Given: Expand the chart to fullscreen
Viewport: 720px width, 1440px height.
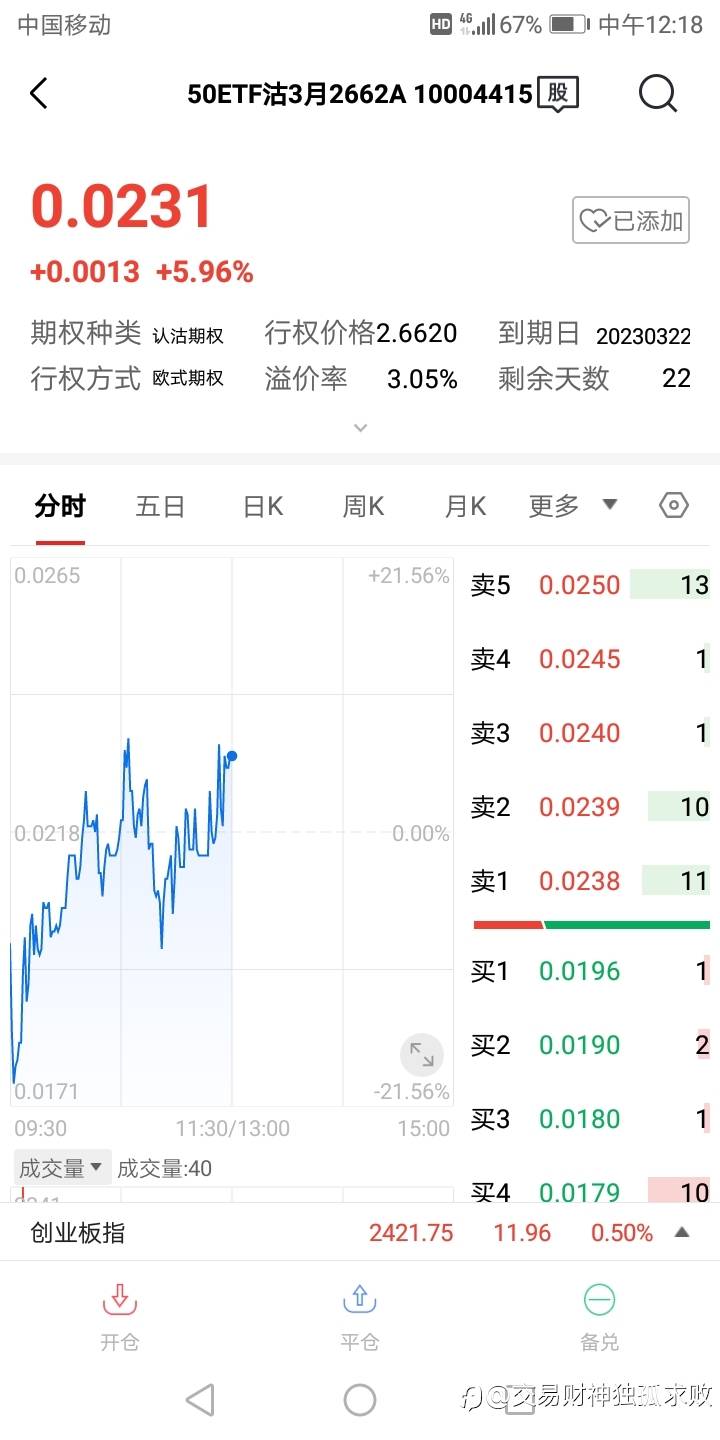Looking at the screenshot, I should click(x=422, y=1055).
